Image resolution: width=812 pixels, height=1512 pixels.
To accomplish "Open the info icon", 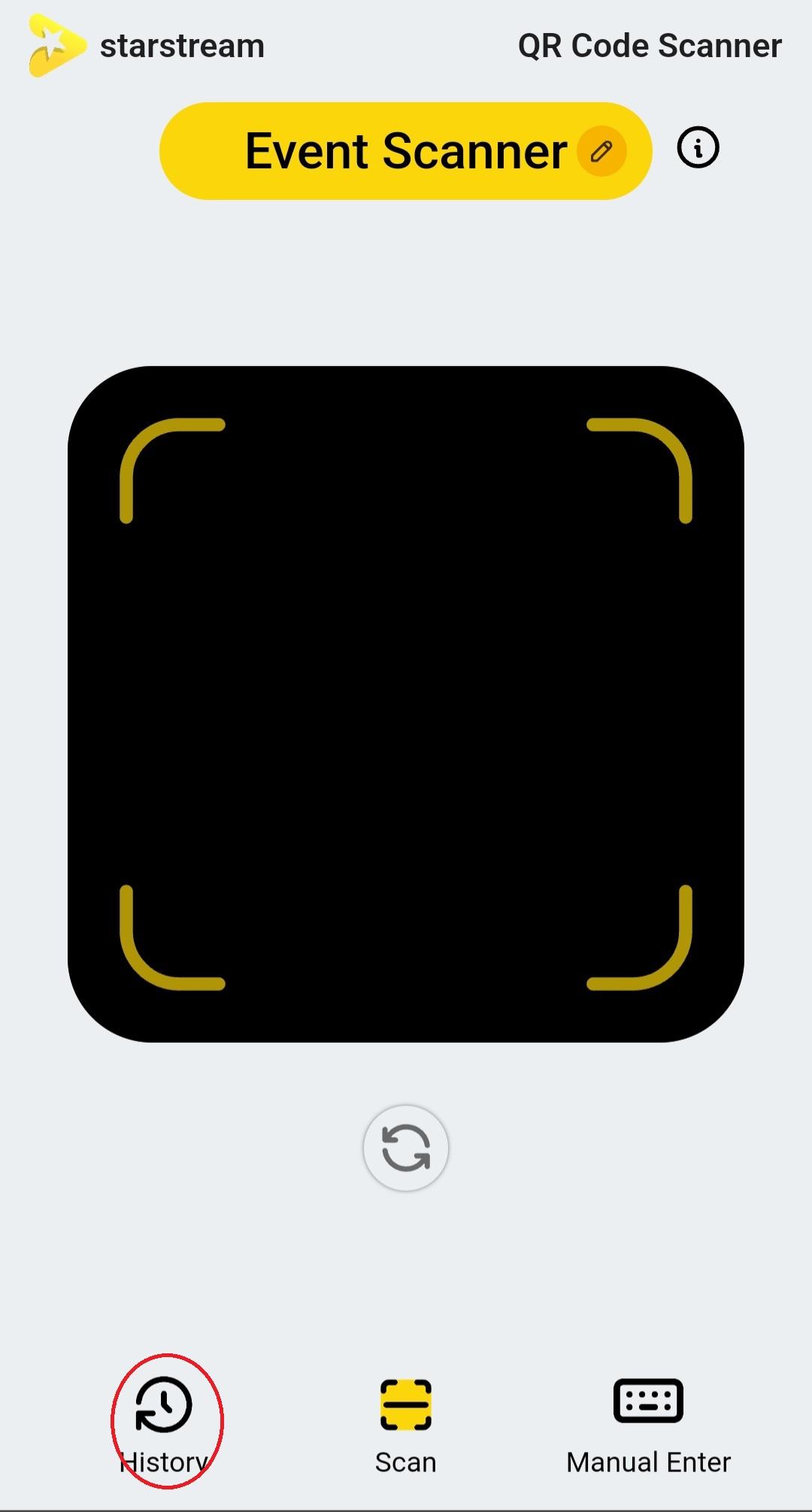I will click(698, 147).
